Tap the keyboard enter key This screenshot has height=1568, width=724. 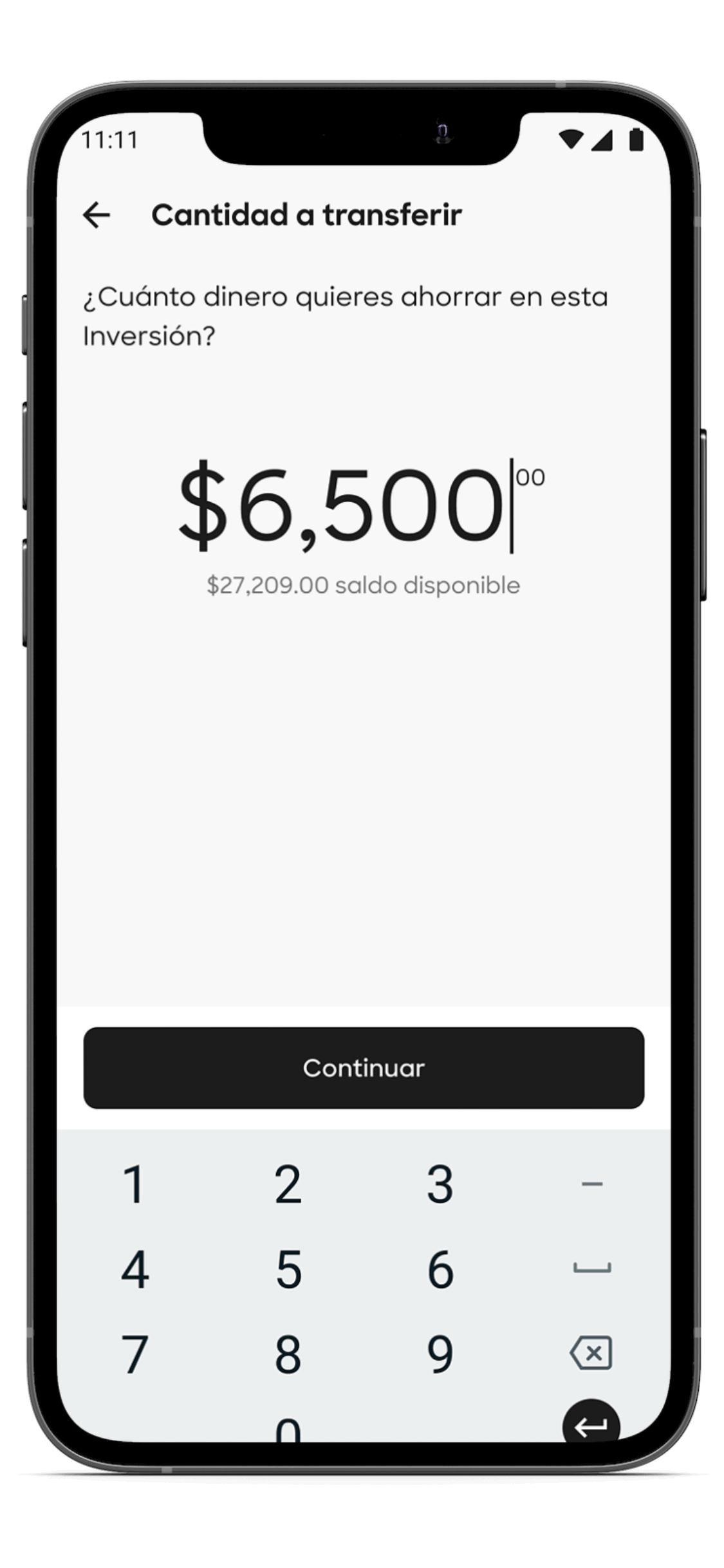pos(591,1426)
